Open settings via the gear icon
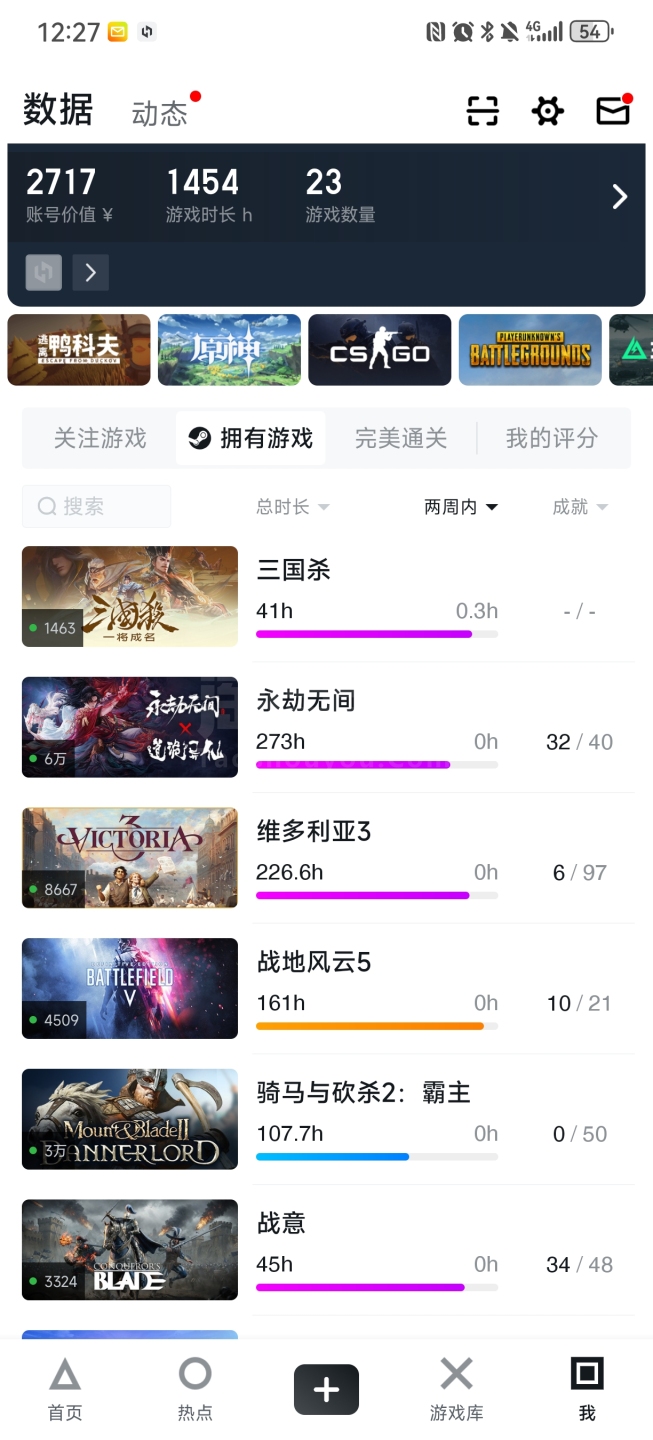The height and width of the screenshot is (1440, 653). [x=548, y=111]
